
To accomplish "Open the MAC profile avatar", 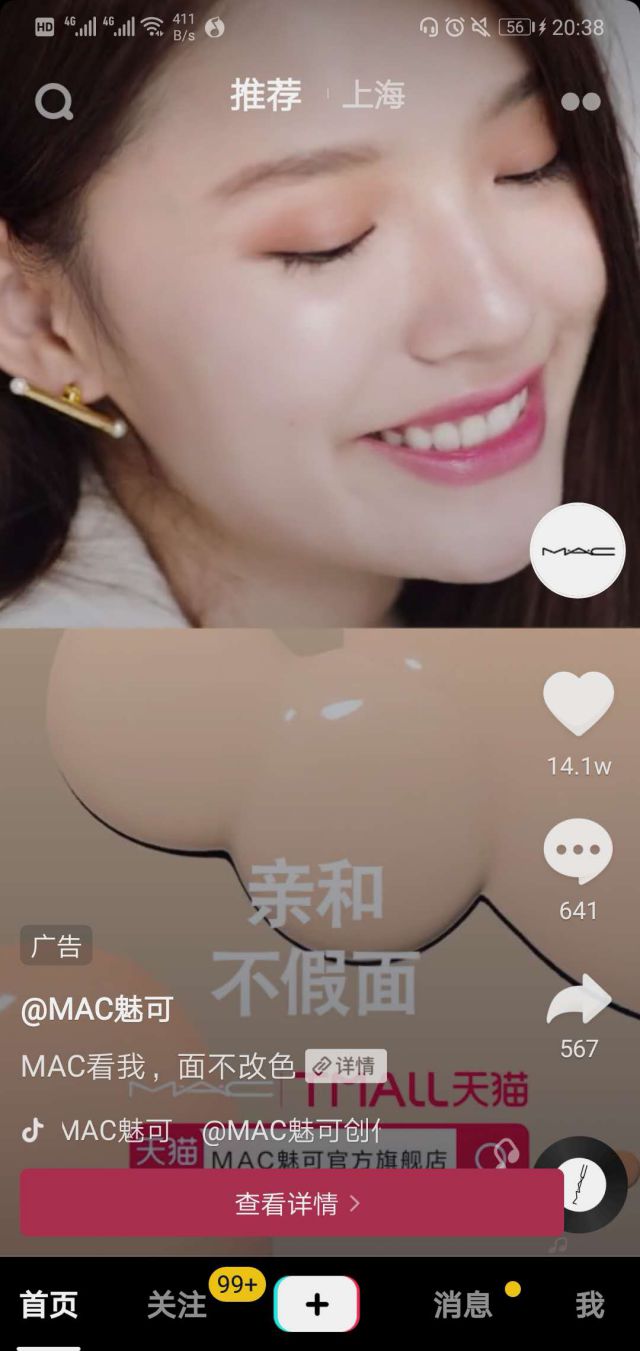I will tap(577, 551).
